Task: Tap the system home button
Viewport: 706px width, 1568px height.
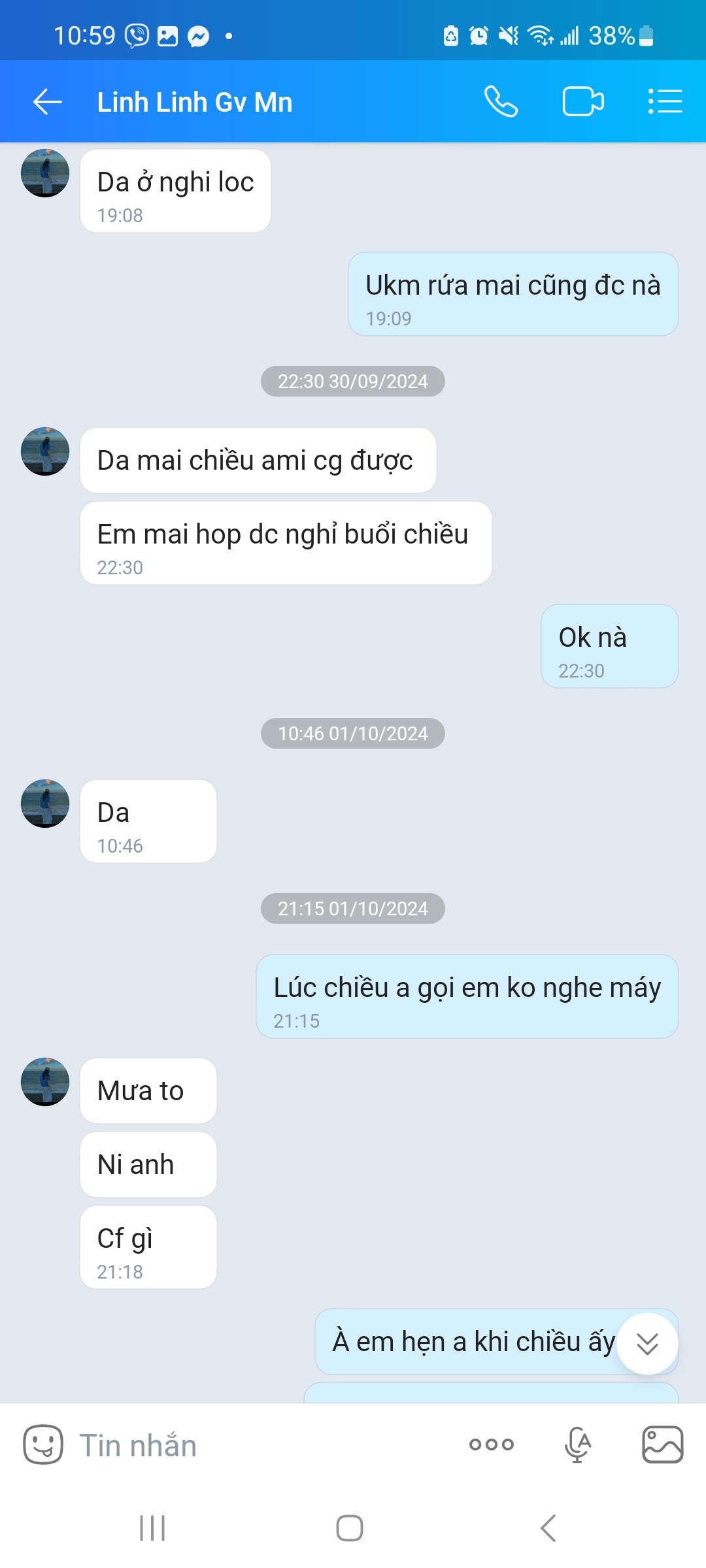Action: [x=350, y=1528]
